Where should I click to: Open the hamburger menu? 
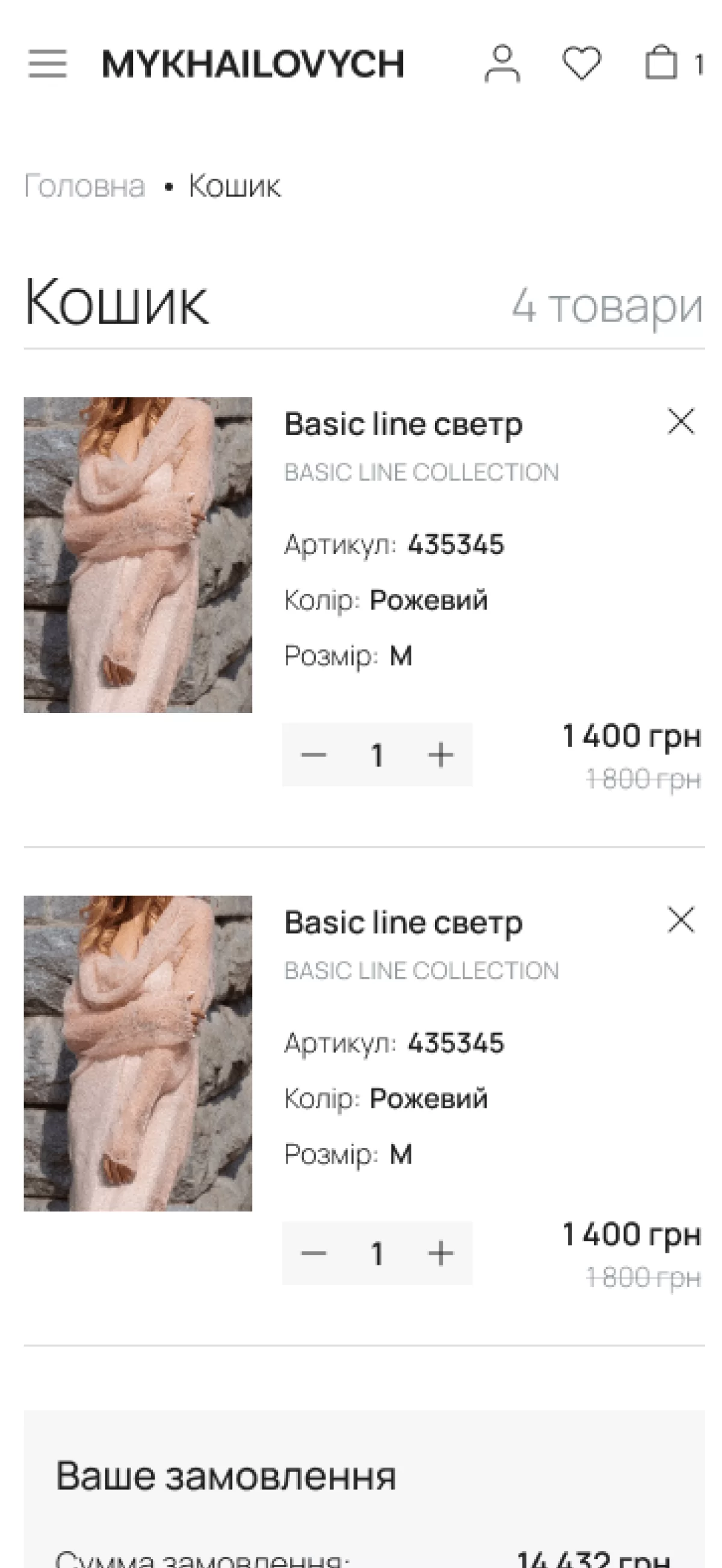(48, 64)
